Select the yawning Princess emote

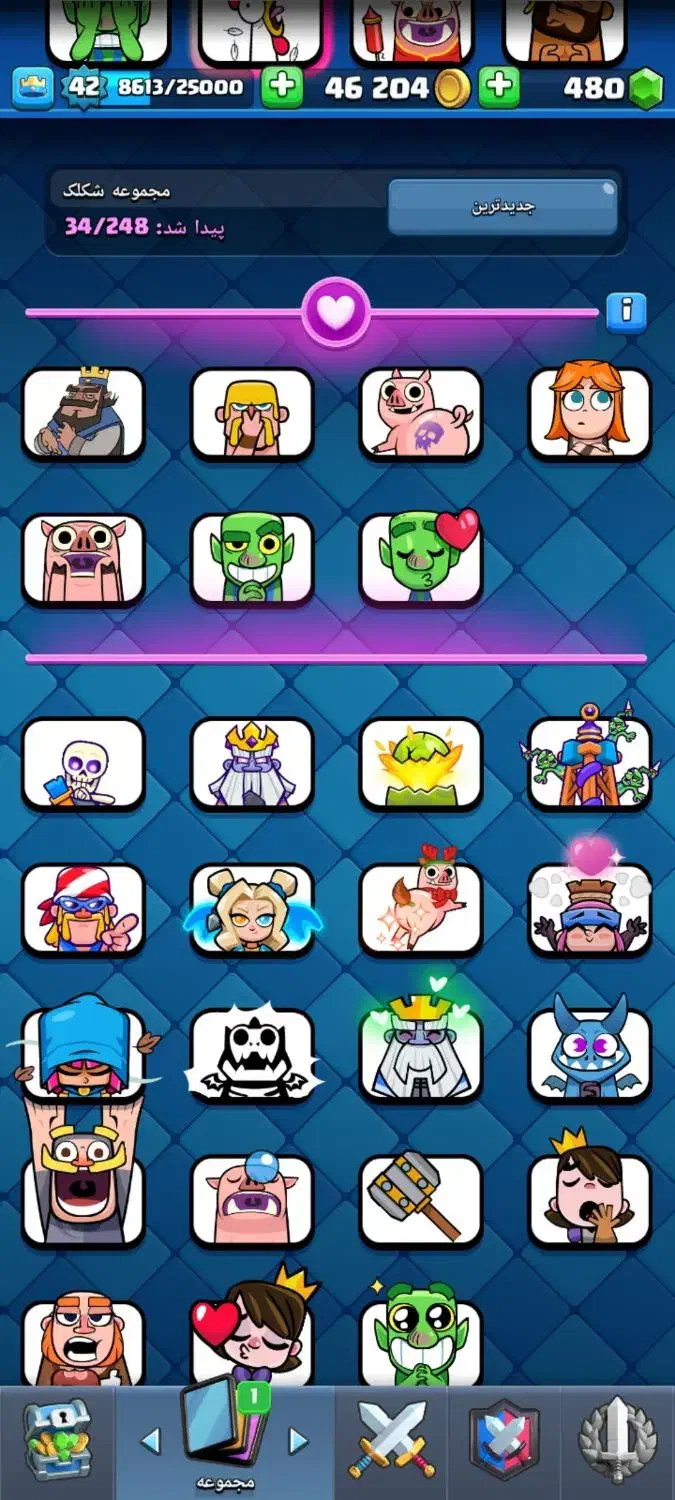589,1200
